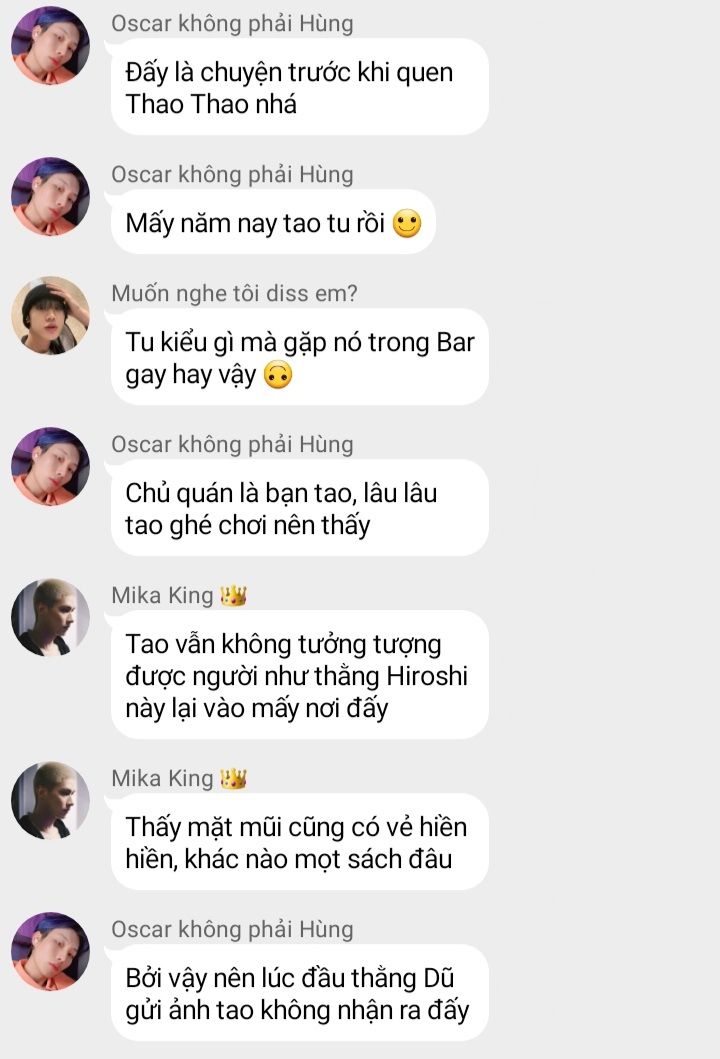Tap Oscar's avatar beside 'Mấy năm nay tao tu rồi'
The height and width of the screenshot is (1059, 720).
coord(51,197)
